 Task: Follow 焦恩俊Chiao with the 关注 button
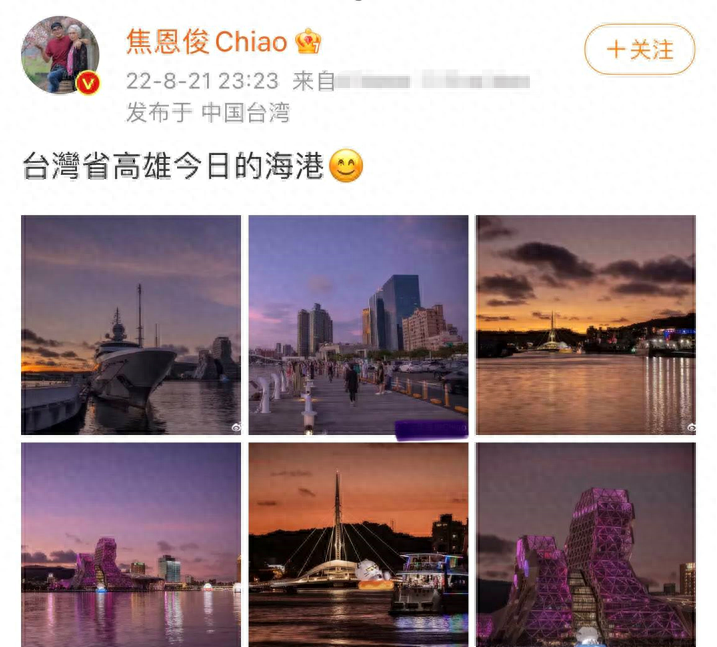click(639, 49)
